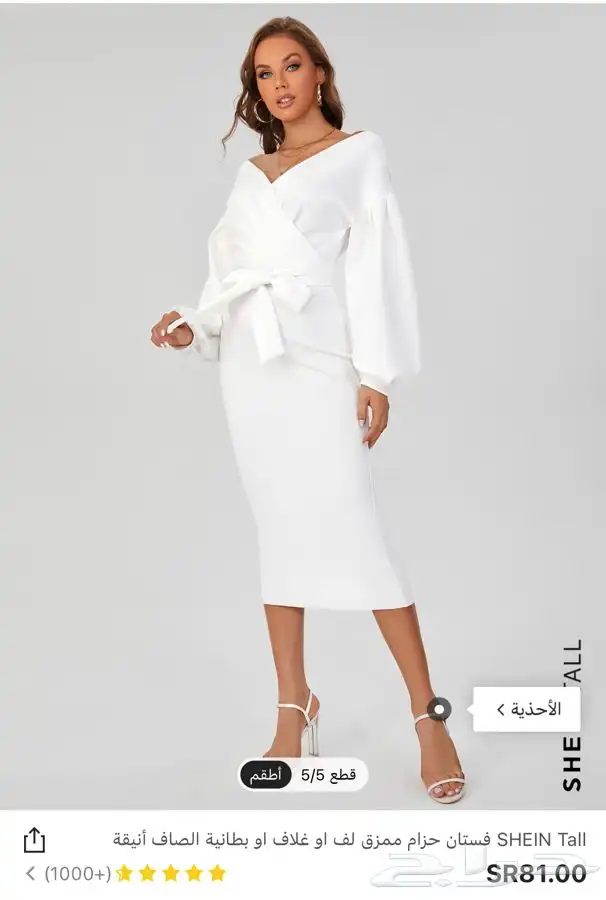
Task: Tap the أطقم outfits chip
Action: coord(266,775)
